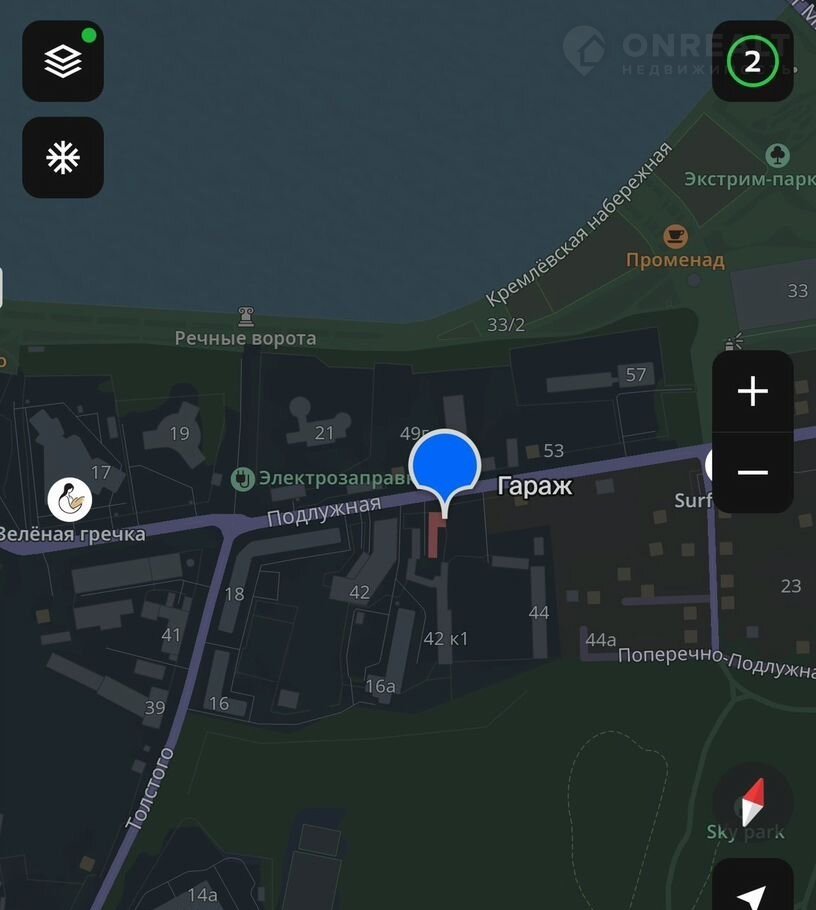Zoom out of the map
This screenshot has height=910, width=816.
(x=752, y=472)
